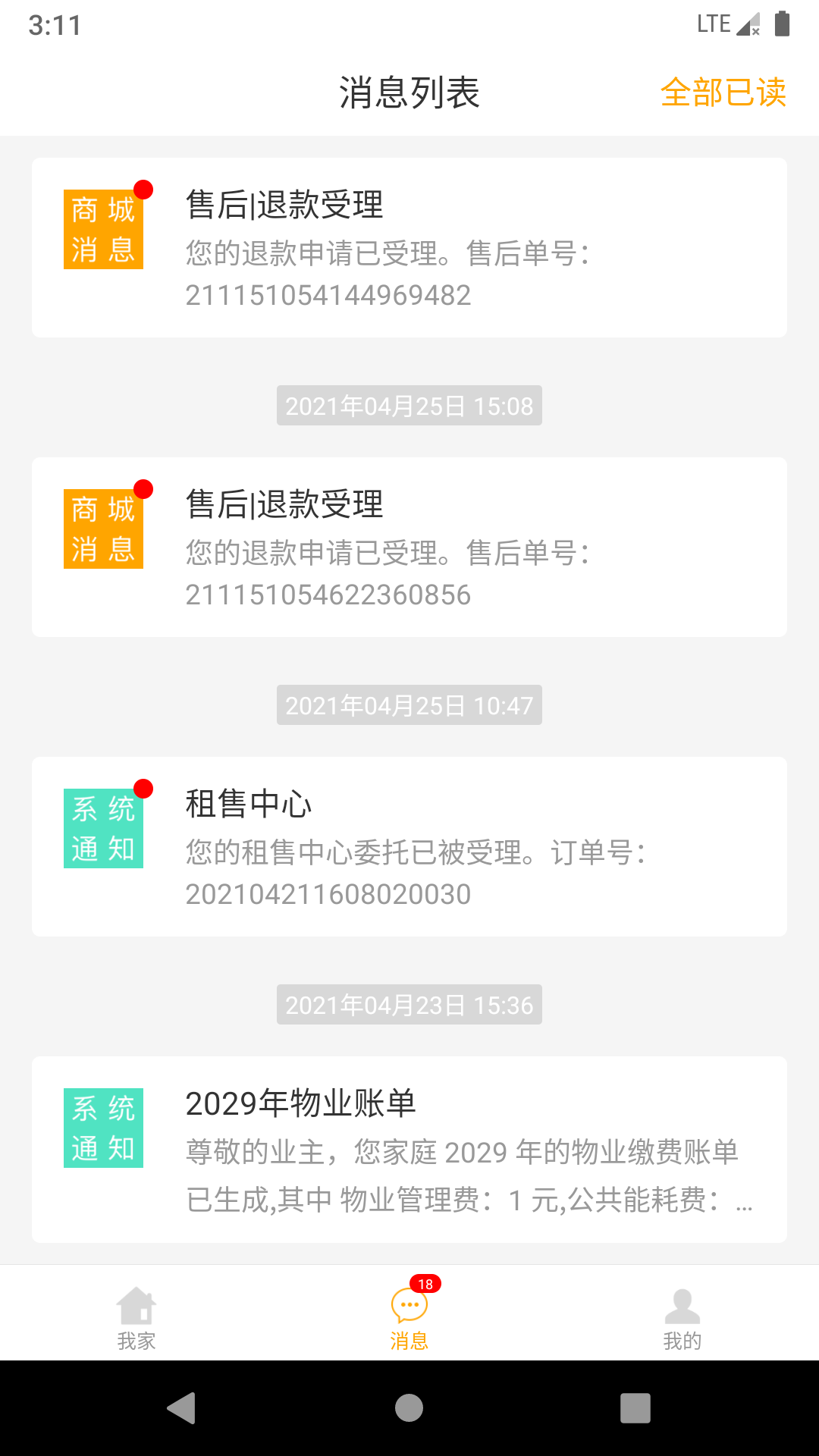Viewport: 819px width, 1456px height.
Task: Open the 租售中心 notification message
Action: tap(409, 845)
